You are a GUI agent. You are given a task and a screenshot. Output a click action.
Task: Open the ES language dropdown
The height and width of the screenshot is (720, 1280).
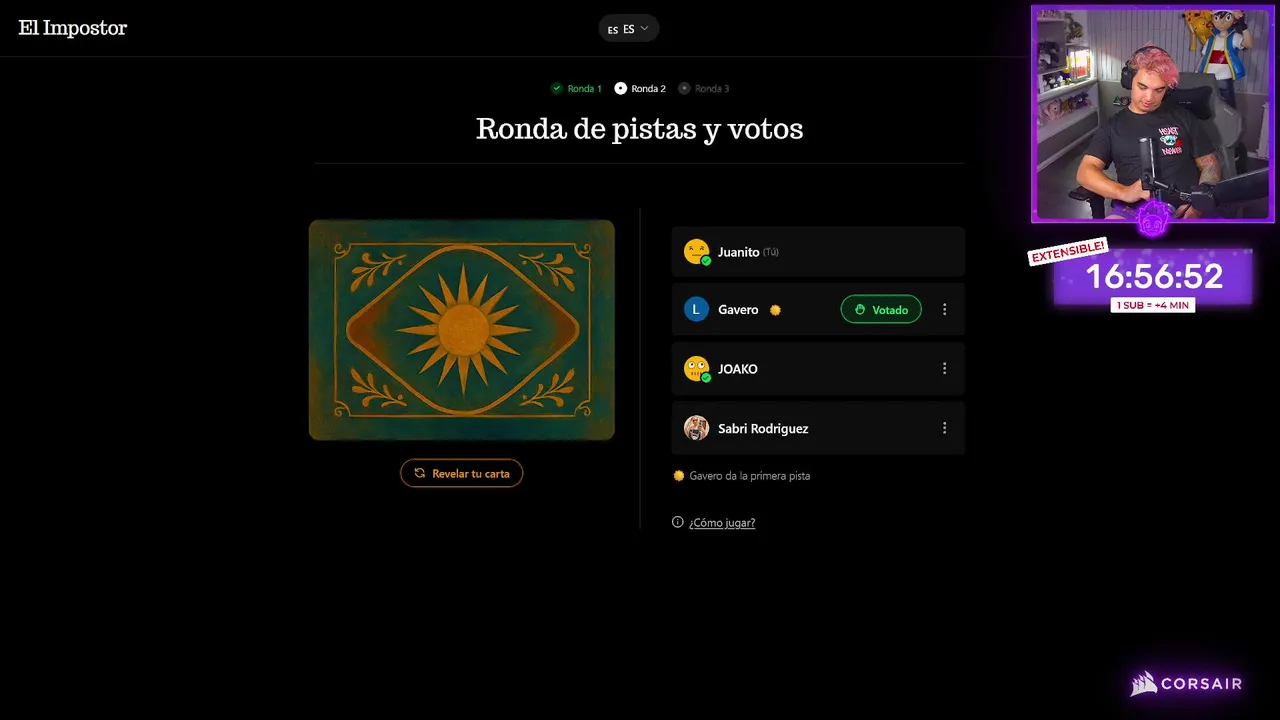(628, 29)
